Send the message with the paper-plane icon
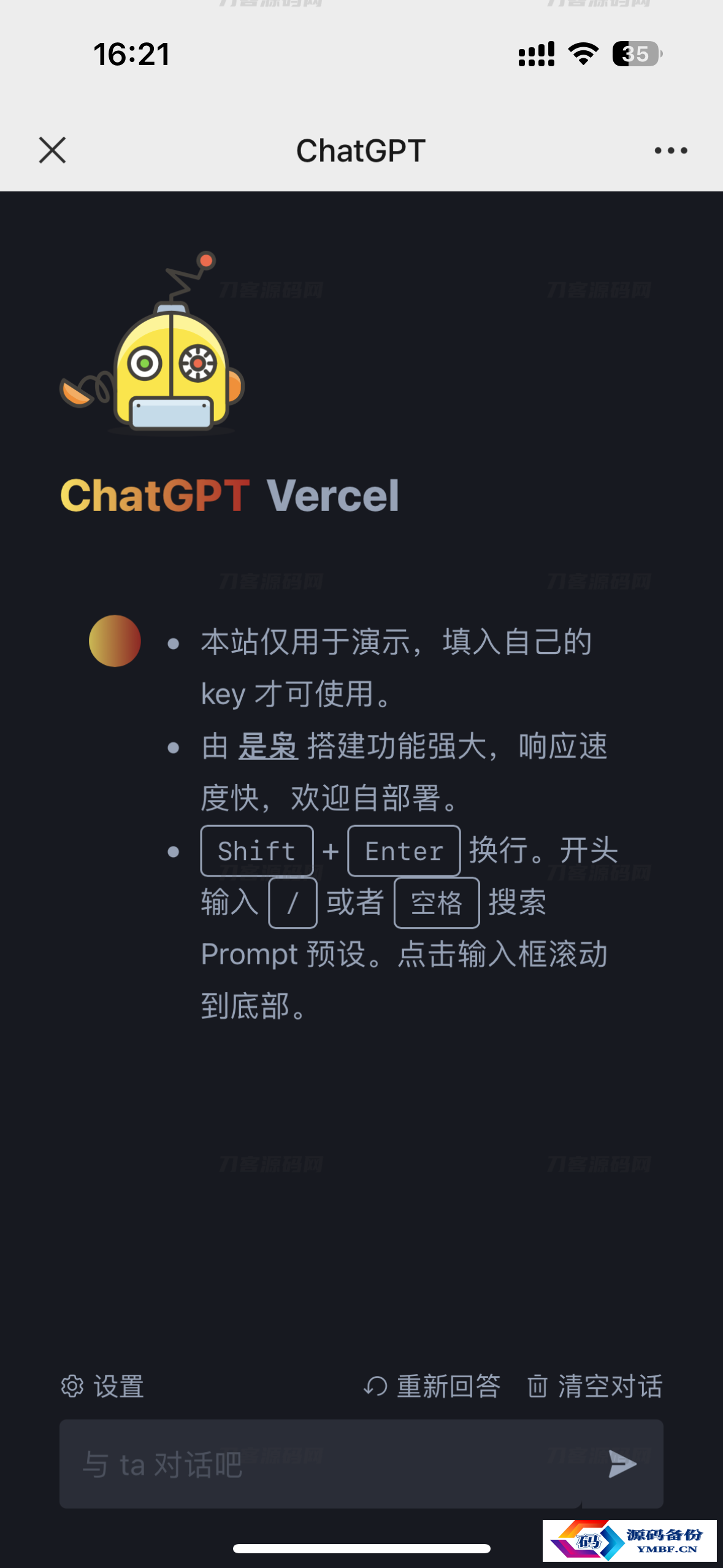This screenshot has height=1568, width=723. [622, 1464]
